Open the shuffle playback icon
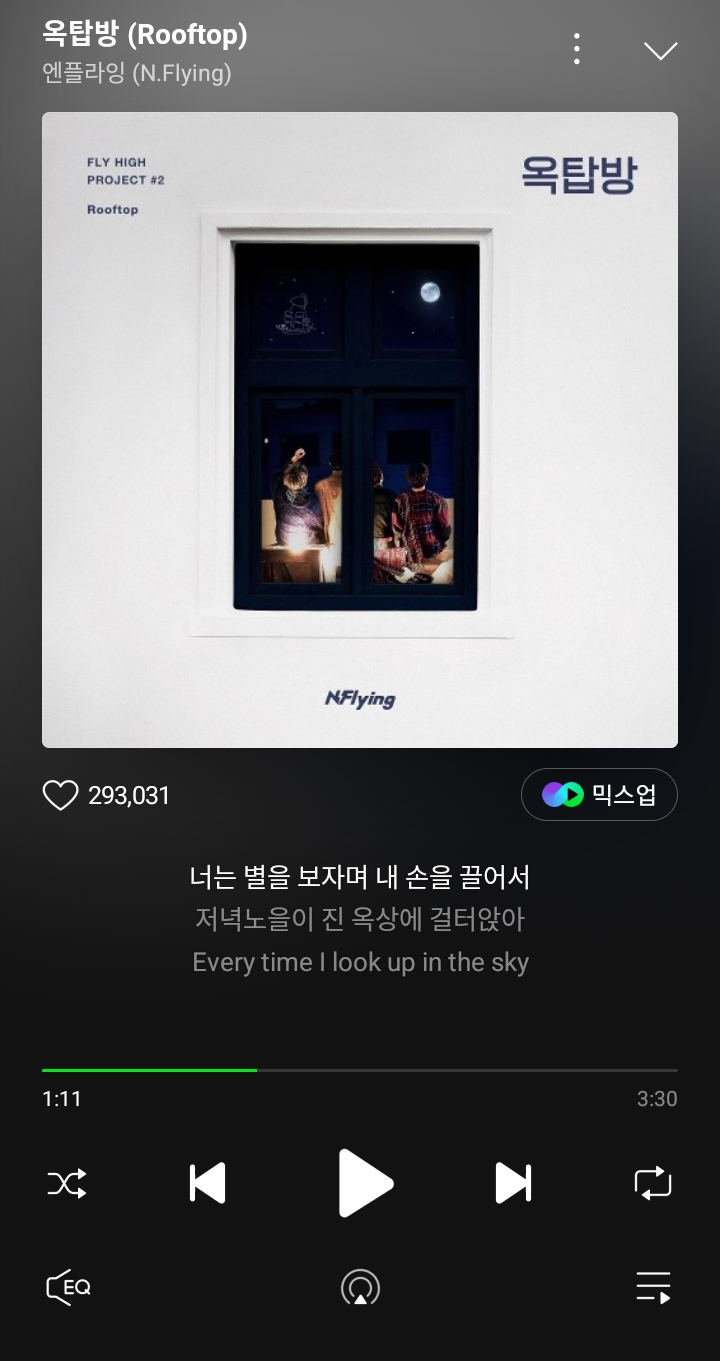This screenshot has width=720, height=1361. [x=66, y=1183]
